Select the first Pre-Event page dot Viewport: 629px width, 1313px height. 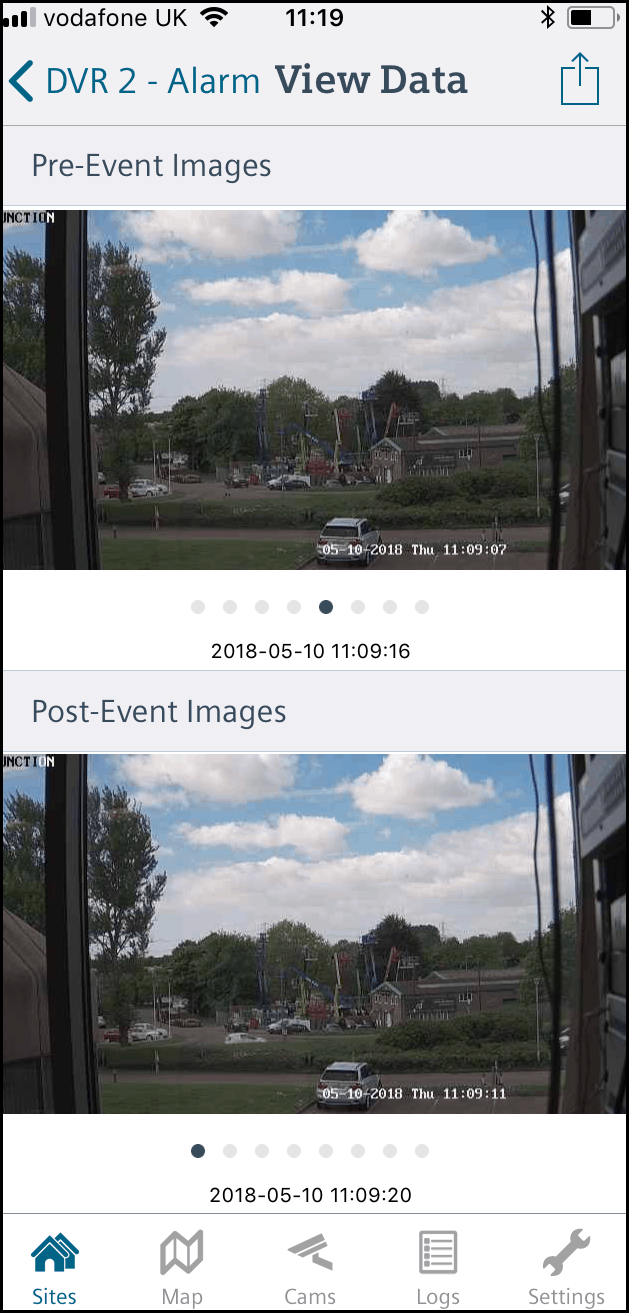coord(198,607)
